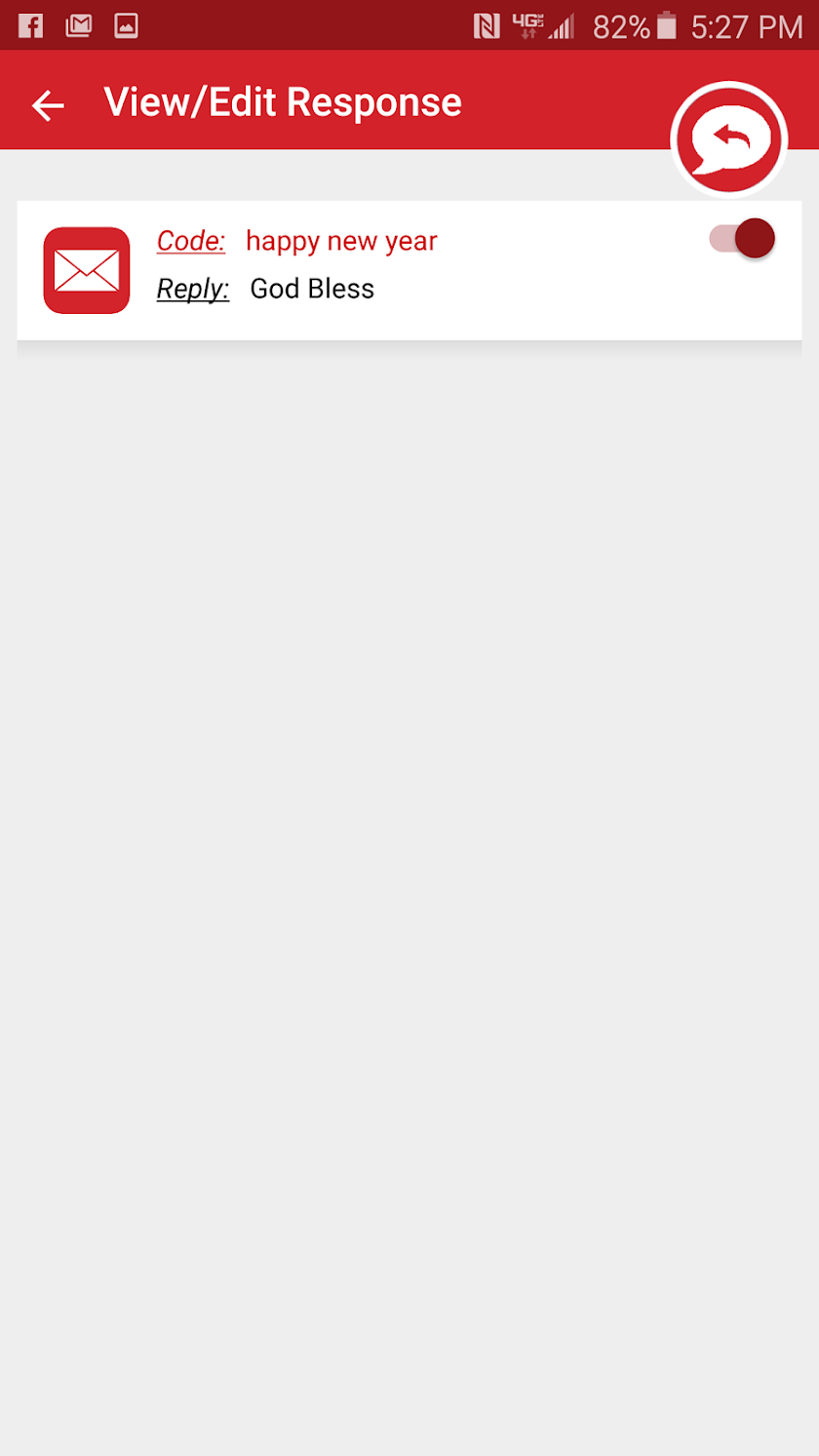The image size is (819, 1456).
Task: Tap the reply bubble floating button
Action: tap(728, 139)
